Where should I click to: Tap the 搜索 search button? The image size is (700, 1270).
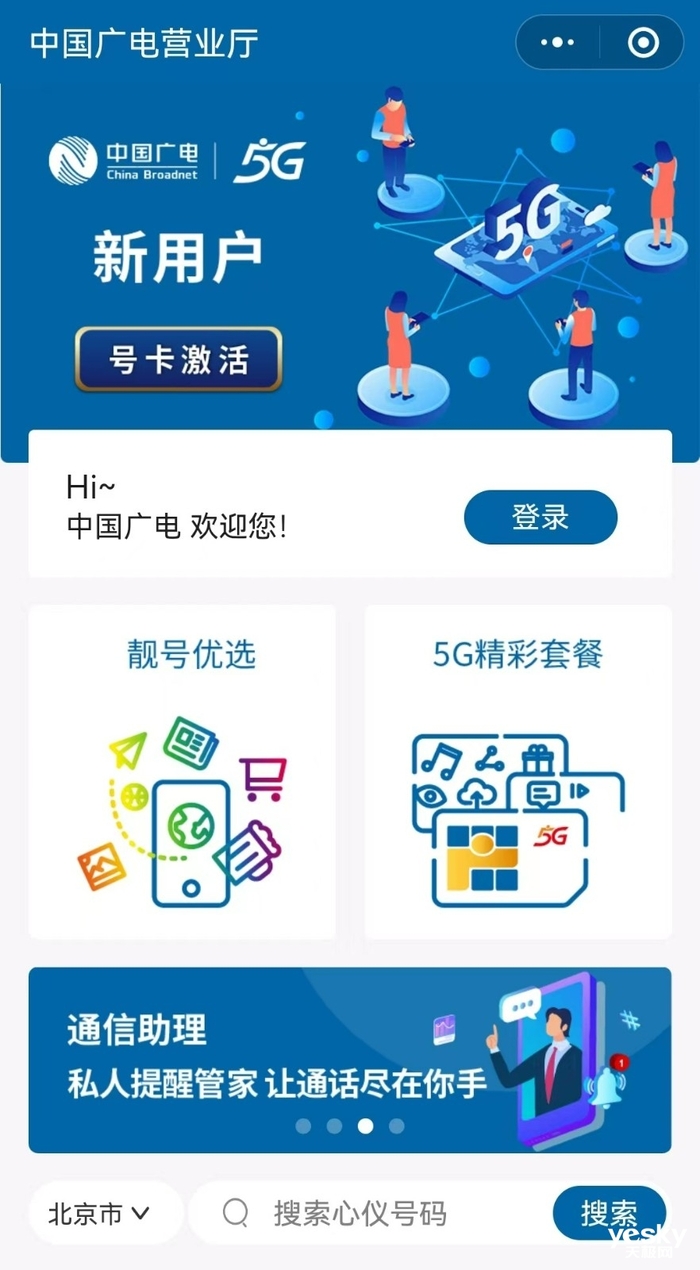click(x=608, y=1213)
